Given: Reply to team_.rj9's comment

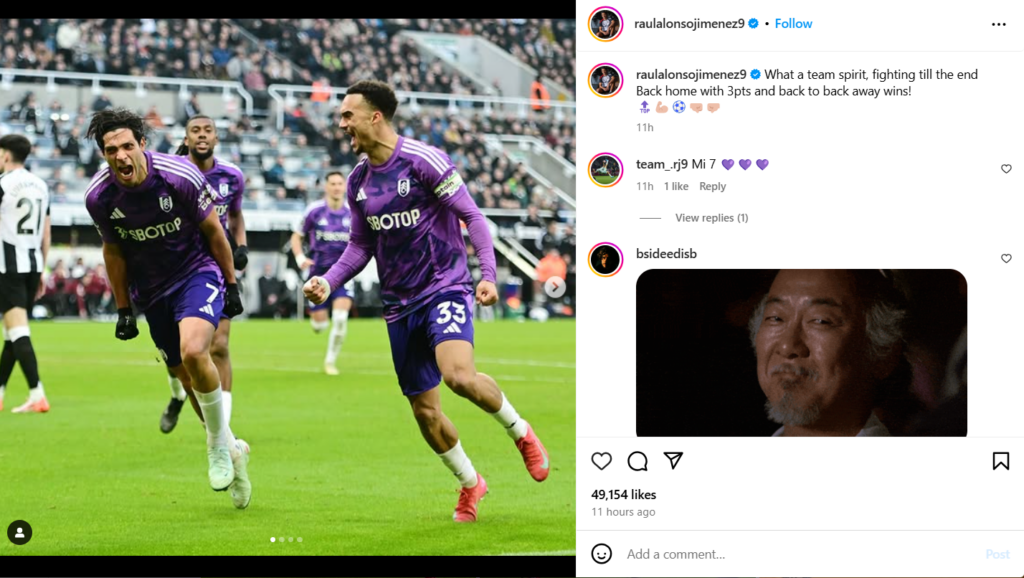Looking at the screenshot, I should click(x=712, y=187).
